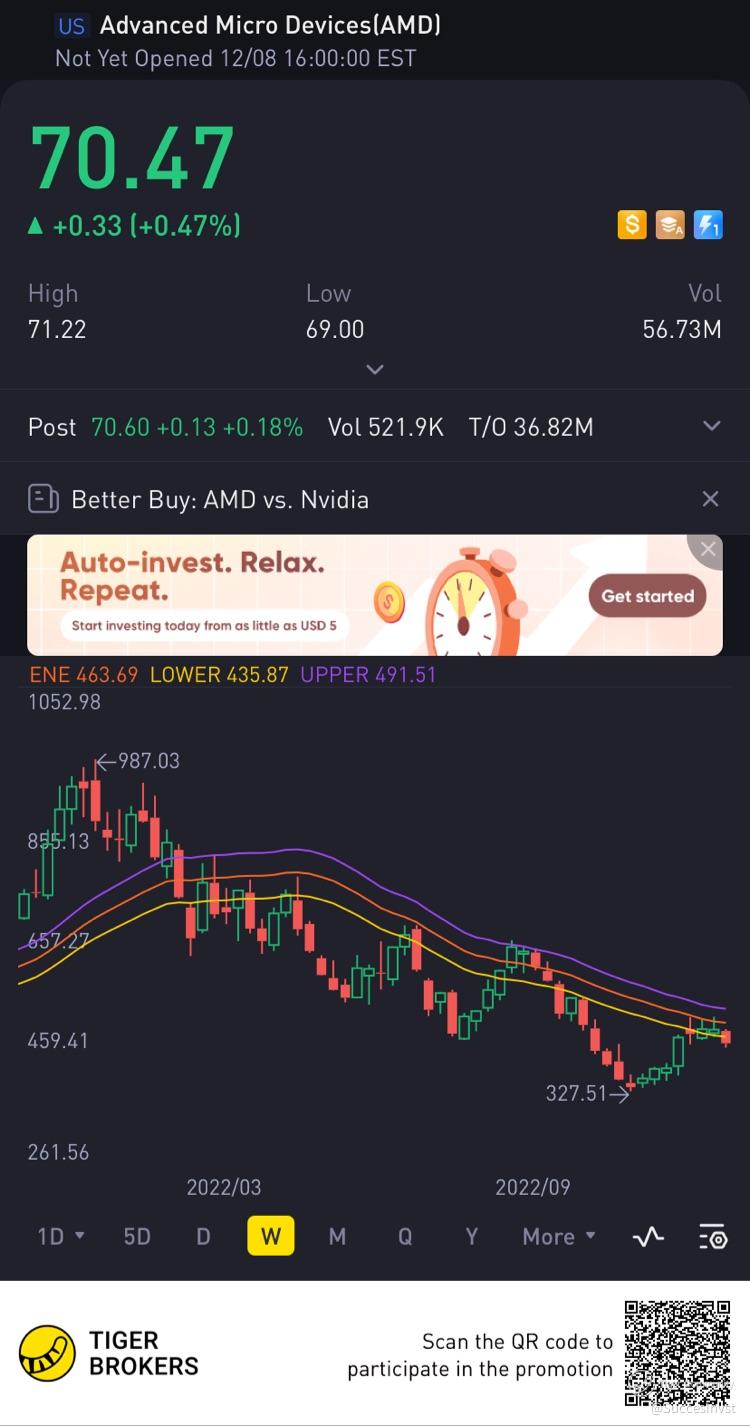750x1426 pixels.
Task: Show the Q quarterly chart
Action: click(405, 1237)
